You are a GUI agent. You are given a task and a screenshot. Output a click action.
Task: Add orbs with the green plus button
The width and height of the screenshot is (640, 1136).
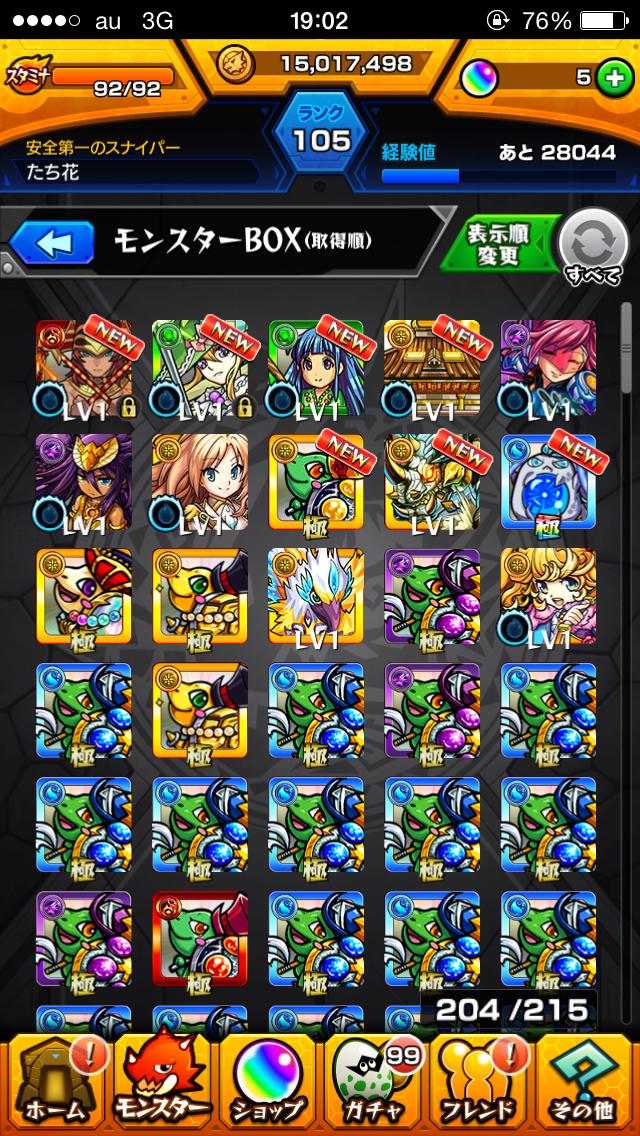pos(612,79)
